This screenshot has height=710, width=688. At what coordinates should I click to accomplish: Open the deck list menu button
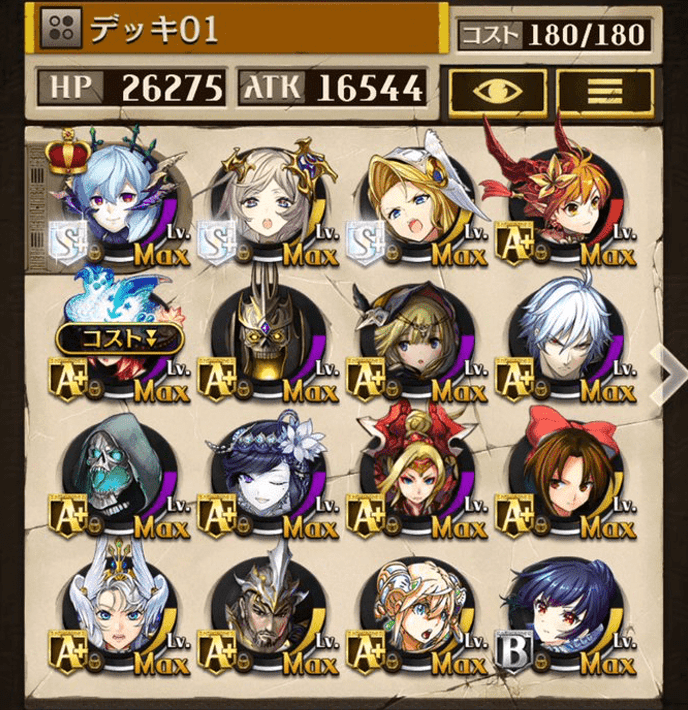[x=604, y=89]
